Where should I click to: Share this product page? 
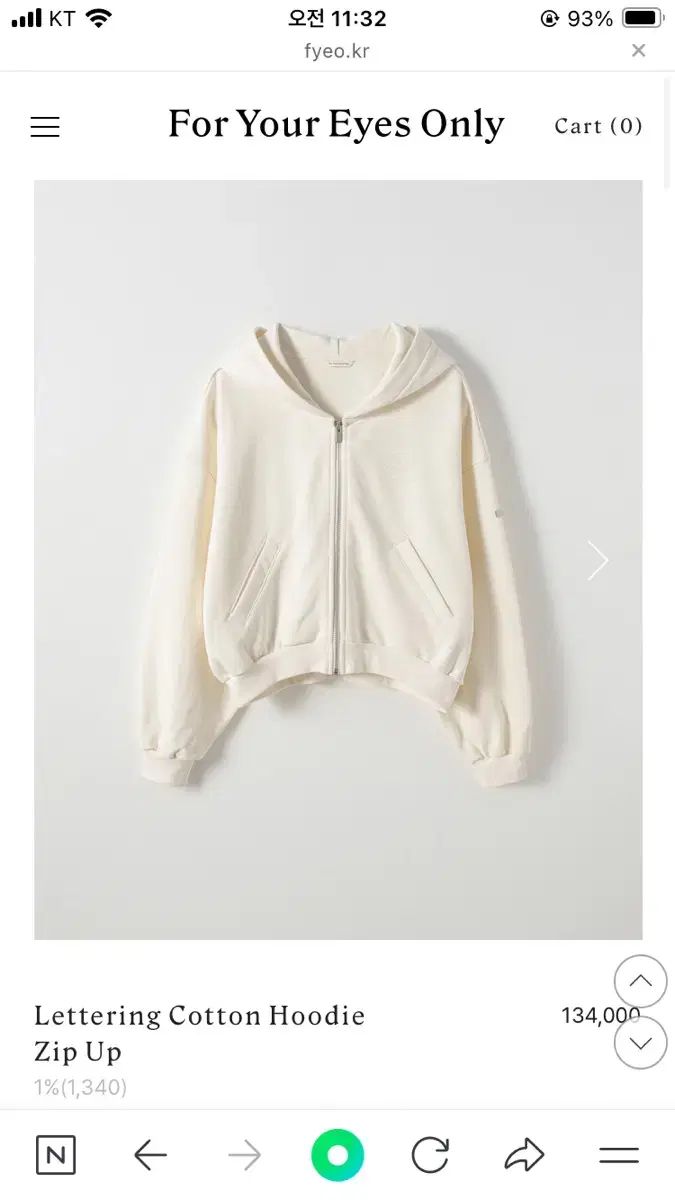(524, 1156)
